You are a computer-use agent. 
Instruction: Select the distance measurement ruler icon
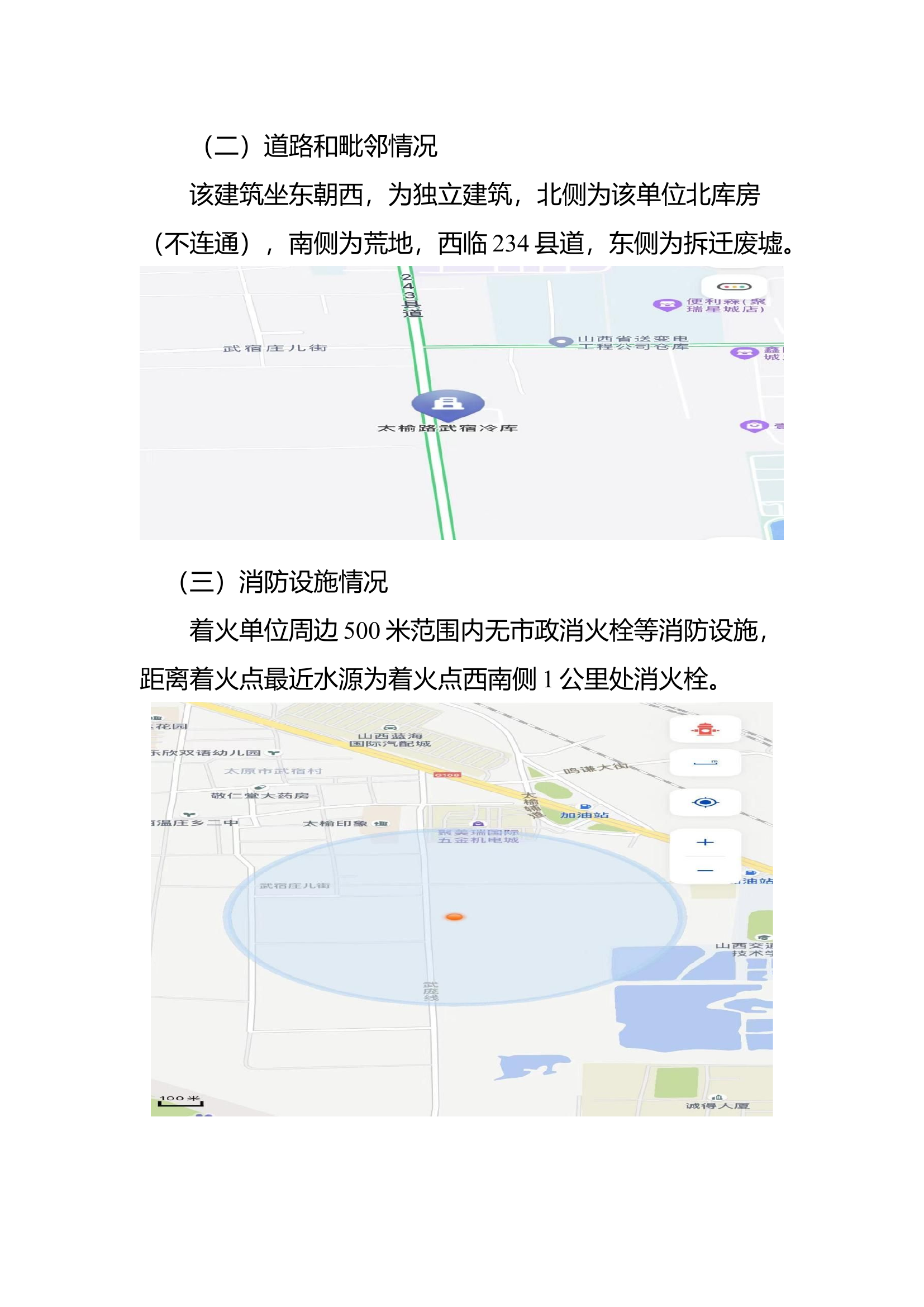[706, 763]
